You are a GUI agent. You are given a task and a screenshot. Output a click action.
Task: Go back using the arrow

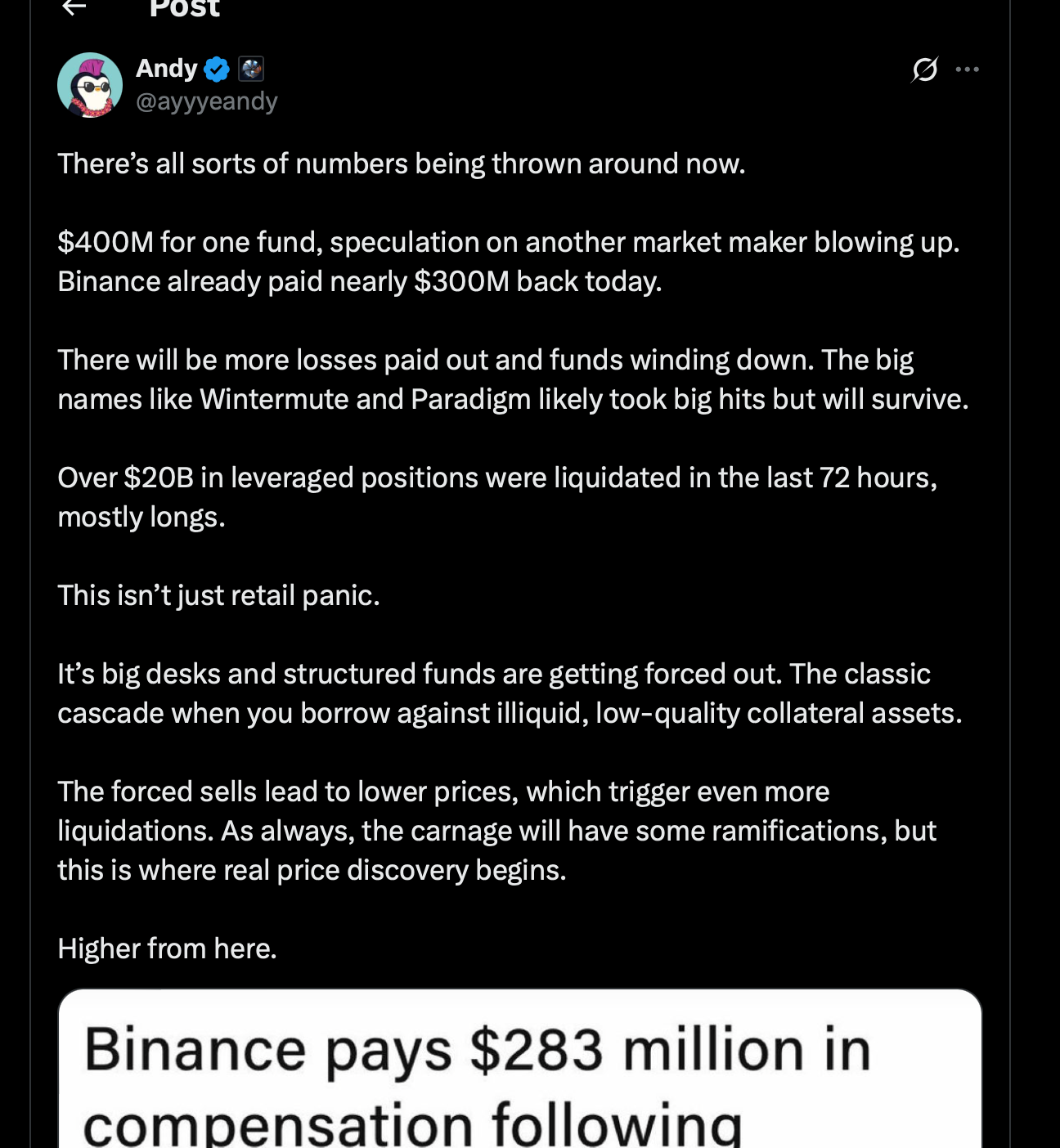point(74,7)
